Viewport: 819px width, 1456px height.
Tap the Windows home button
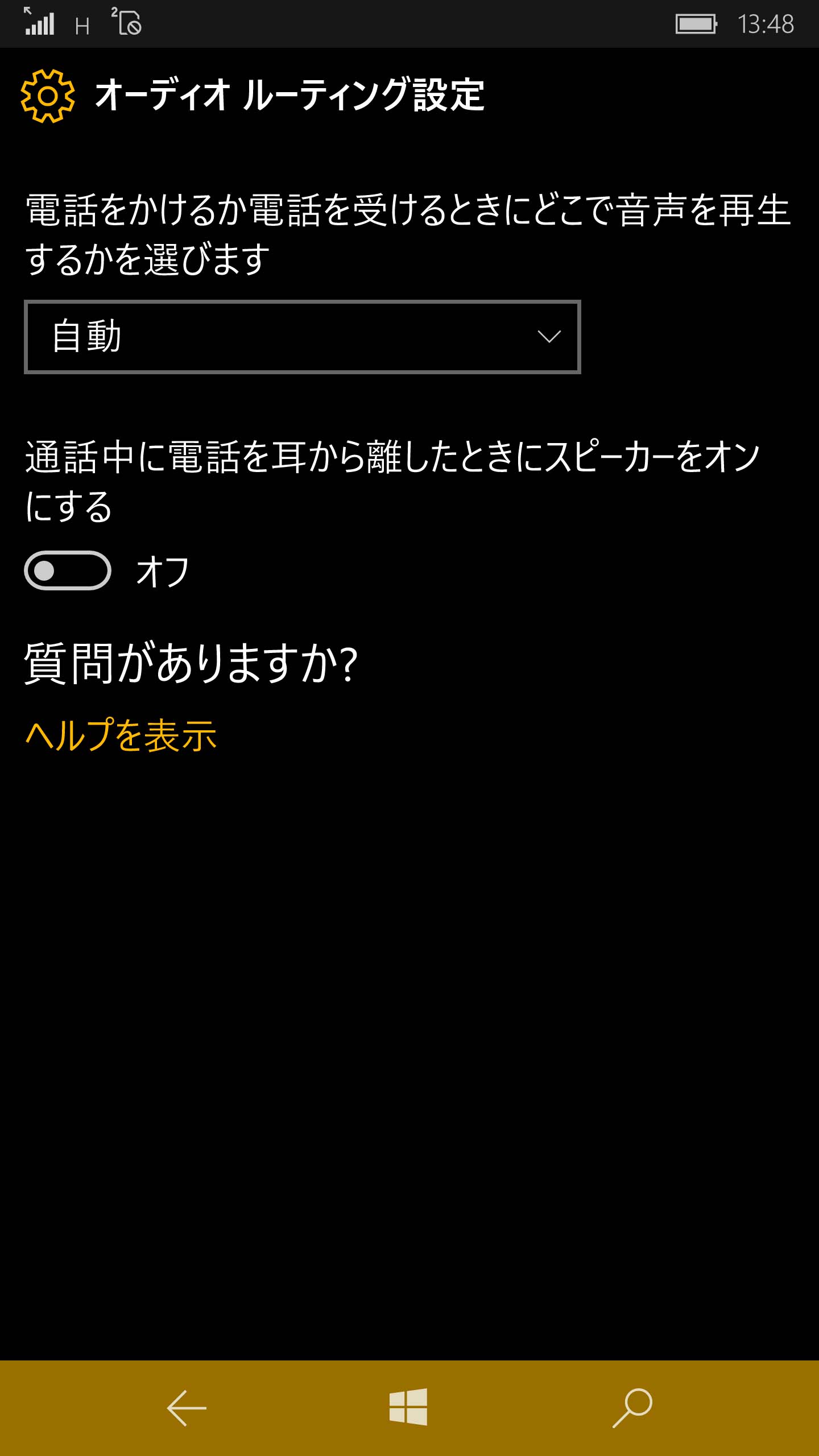coord(408,1407)
